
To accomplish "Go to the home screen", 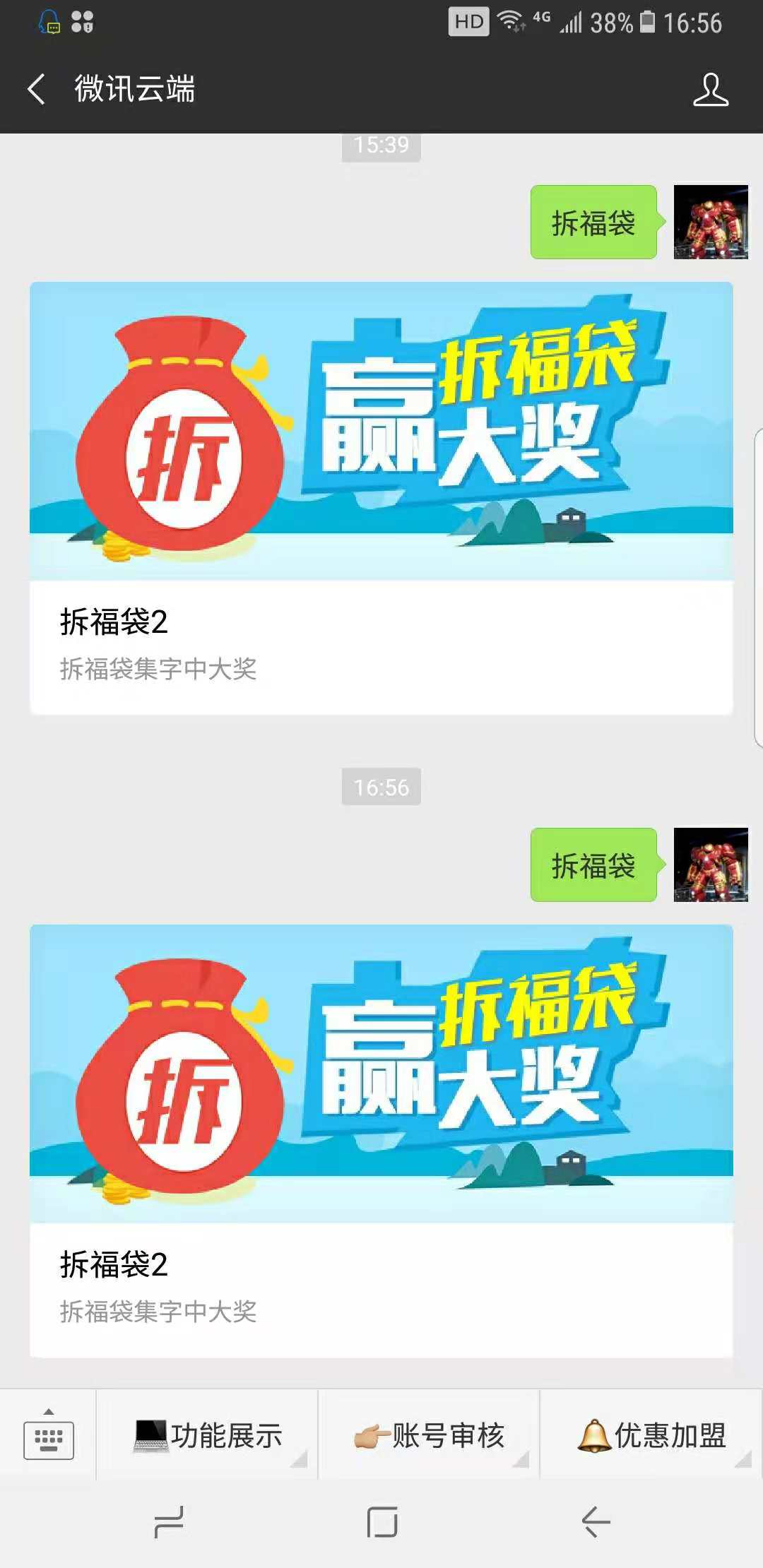I will tap(381, 1521).
